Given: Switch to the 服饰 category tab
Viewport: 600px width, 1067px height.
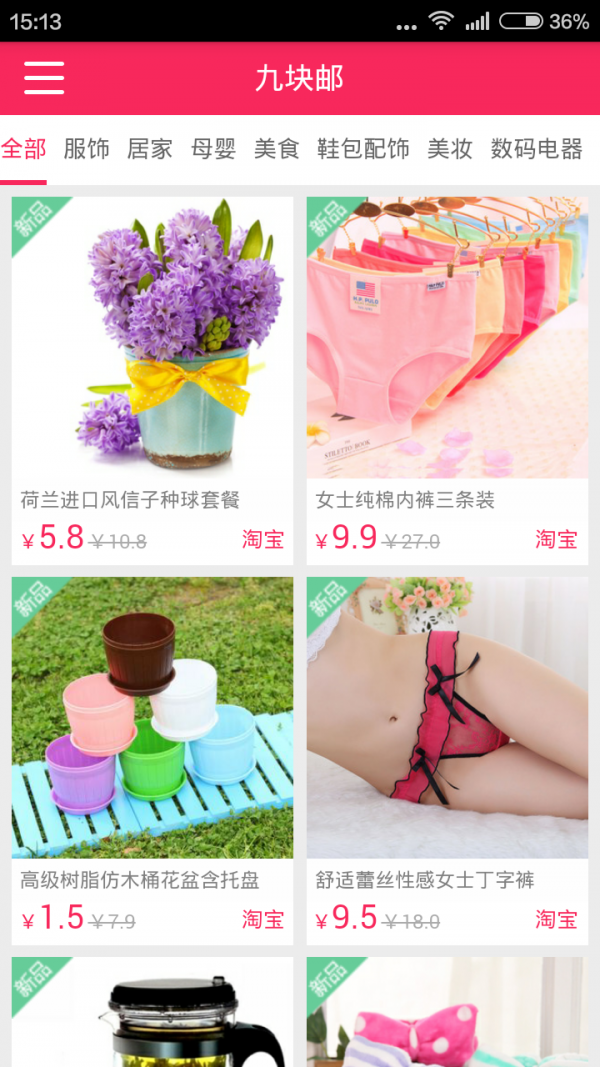Looking at the screenshot, I should point(87,150).
